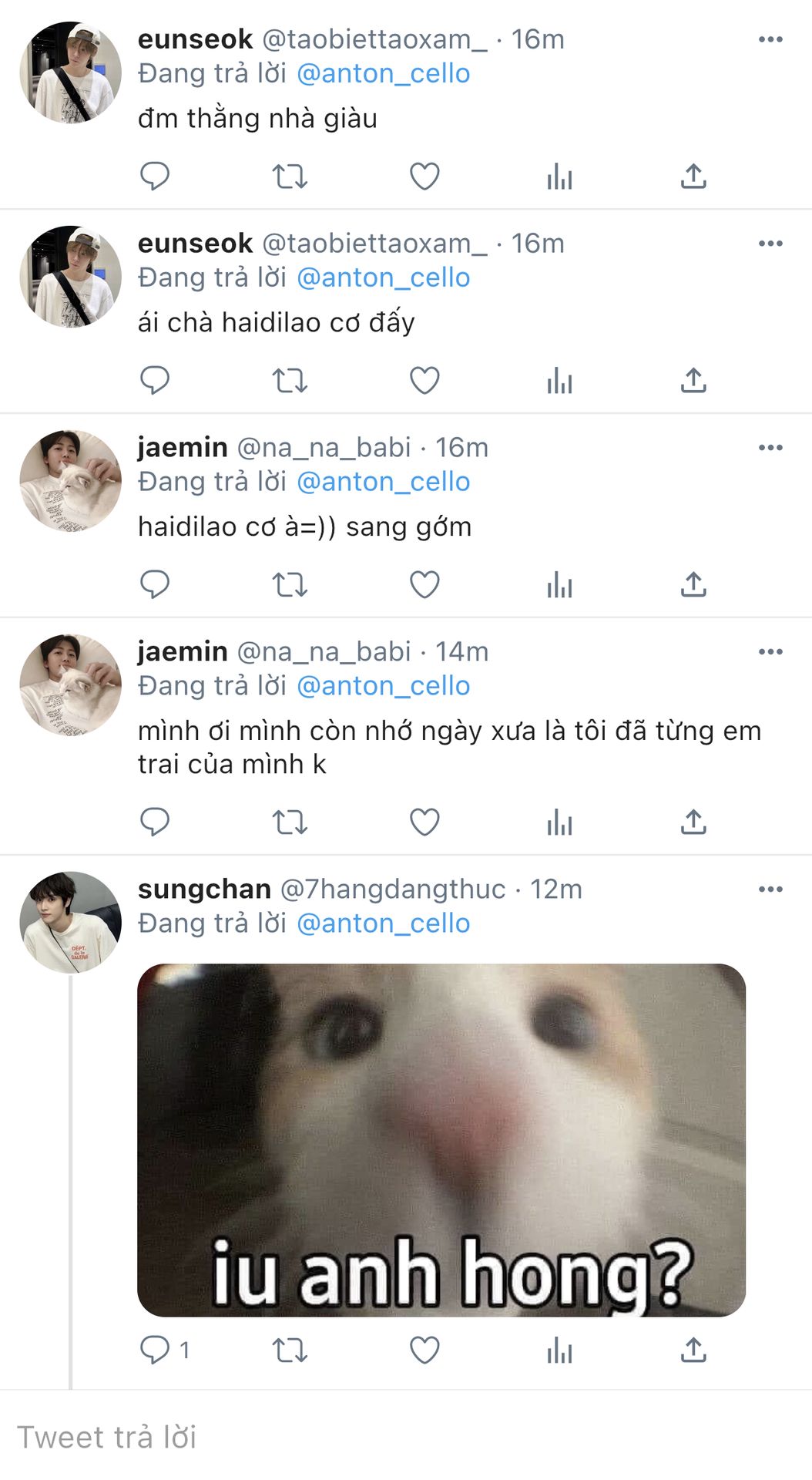
Task: View analytics for eunseok's "ái chà haidilao" tweet
Action: coord(559,380)
